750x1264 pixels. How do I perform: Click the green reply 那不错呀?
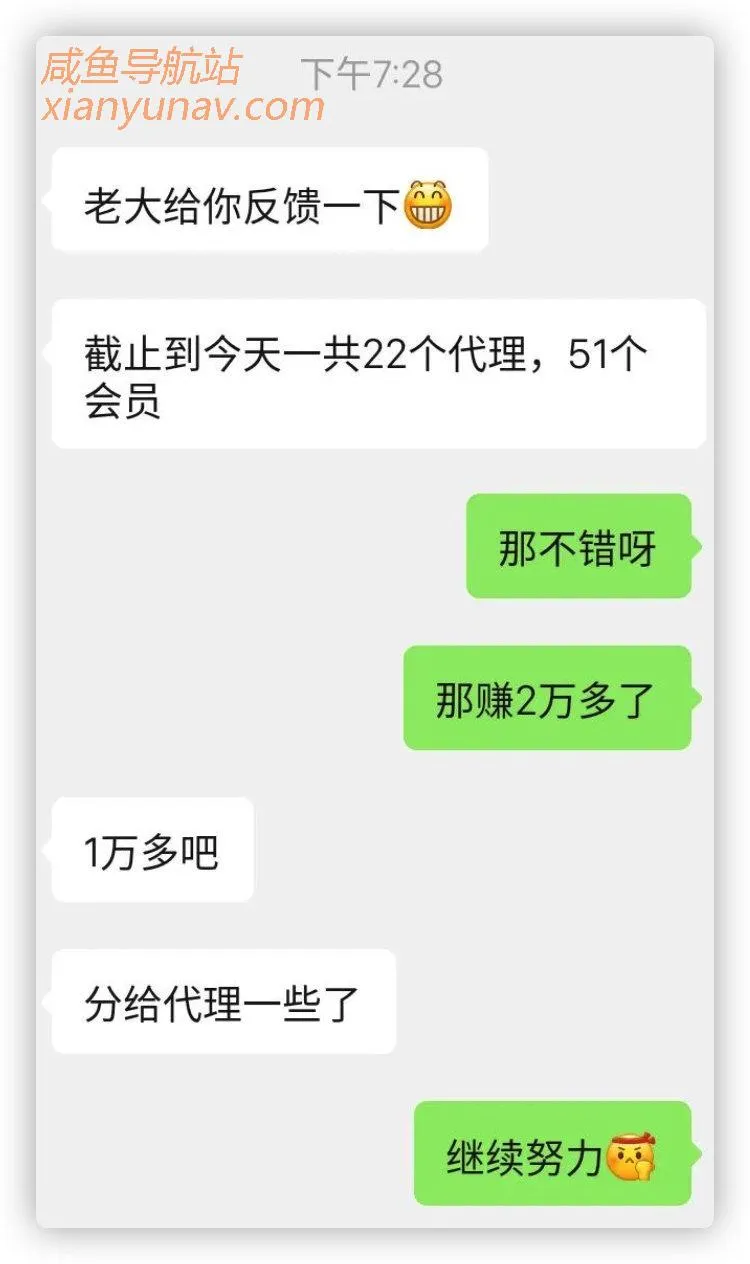[580, 547]
